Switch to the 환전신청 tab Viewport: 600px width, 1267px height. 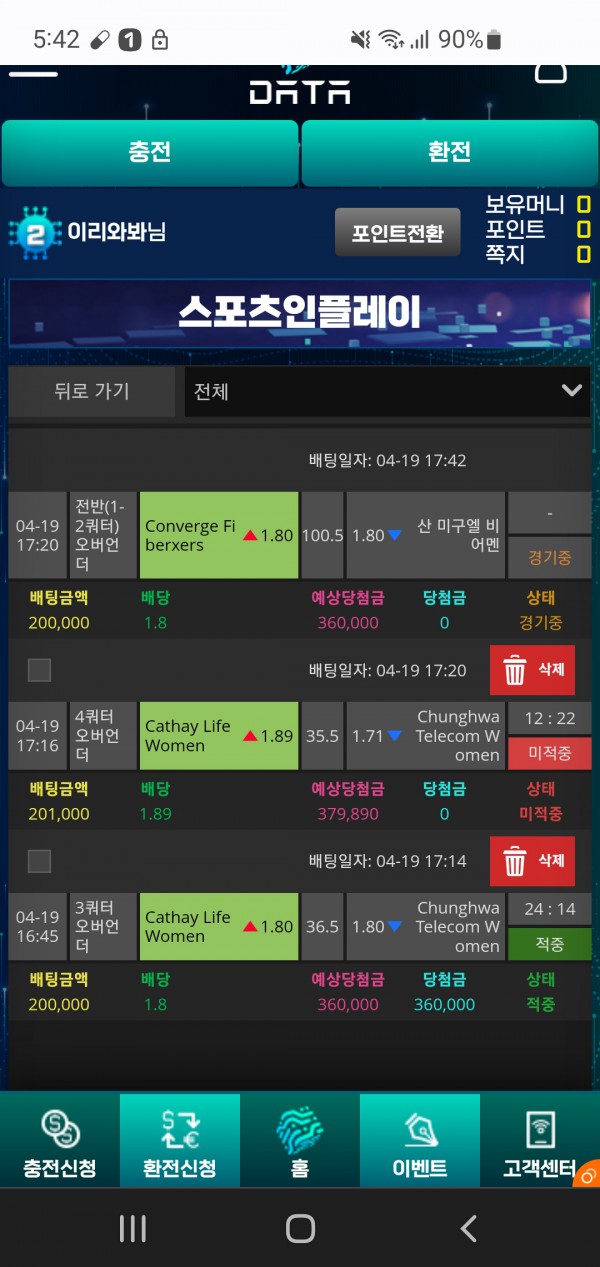tap(180, 1142)
